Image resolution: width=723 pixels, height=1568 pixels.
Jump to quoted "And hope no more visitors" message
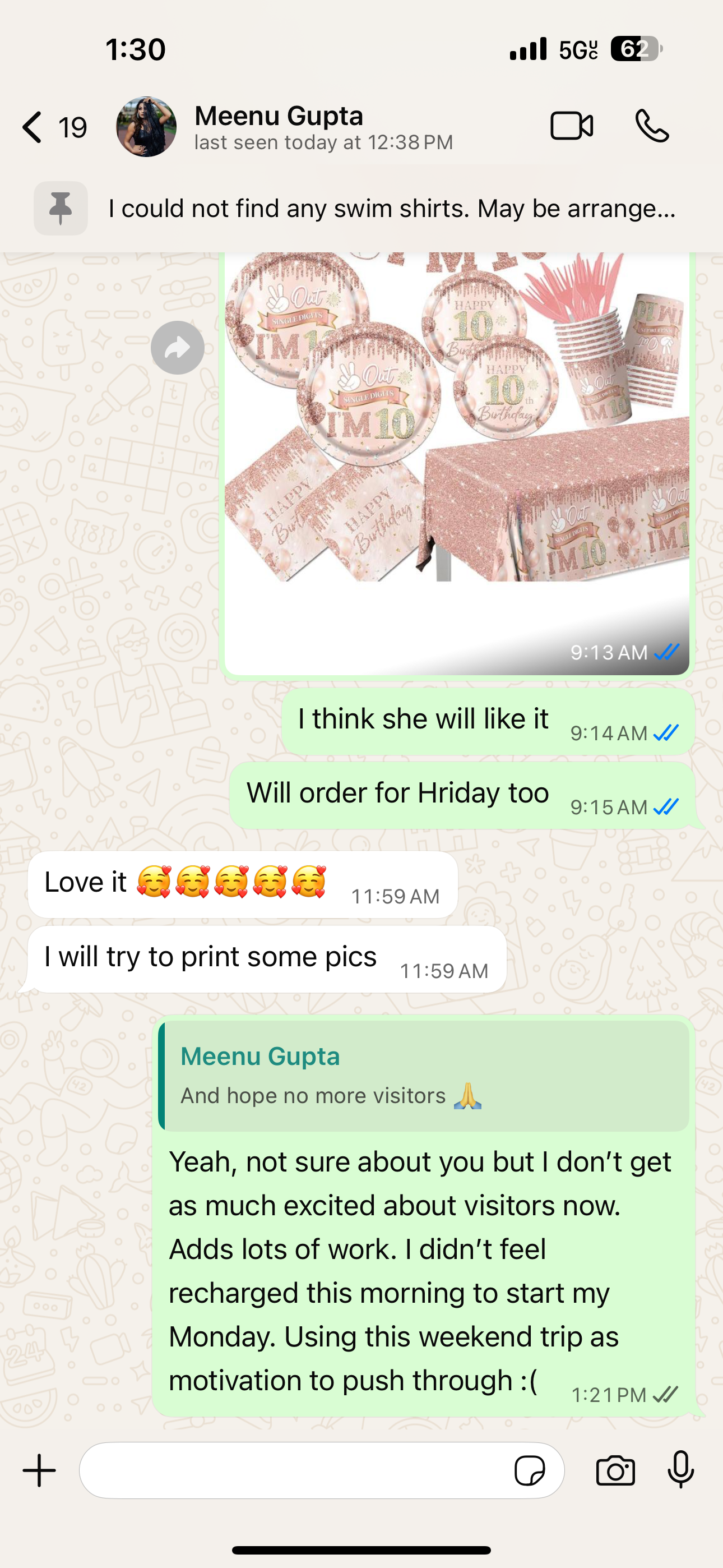click(424, 1076)
